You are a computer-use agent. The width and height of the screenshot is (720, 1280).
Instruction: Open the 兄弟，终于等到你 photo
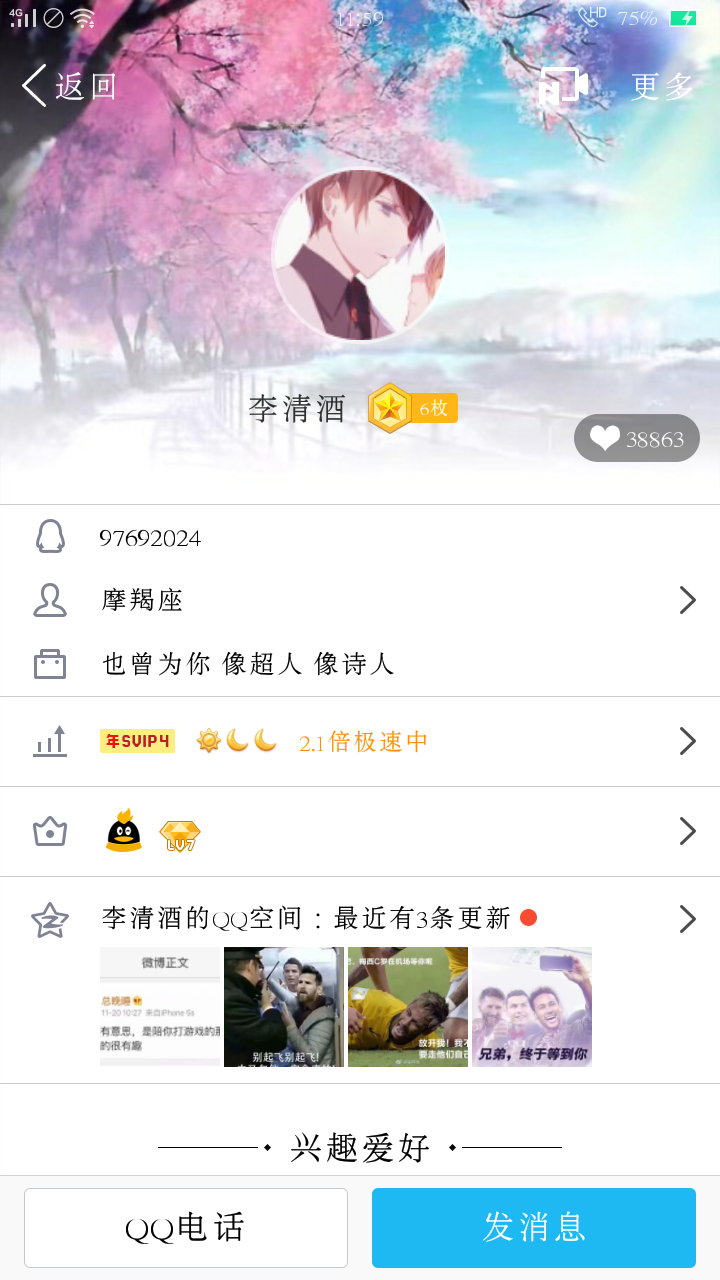(x=532, y=1006)
